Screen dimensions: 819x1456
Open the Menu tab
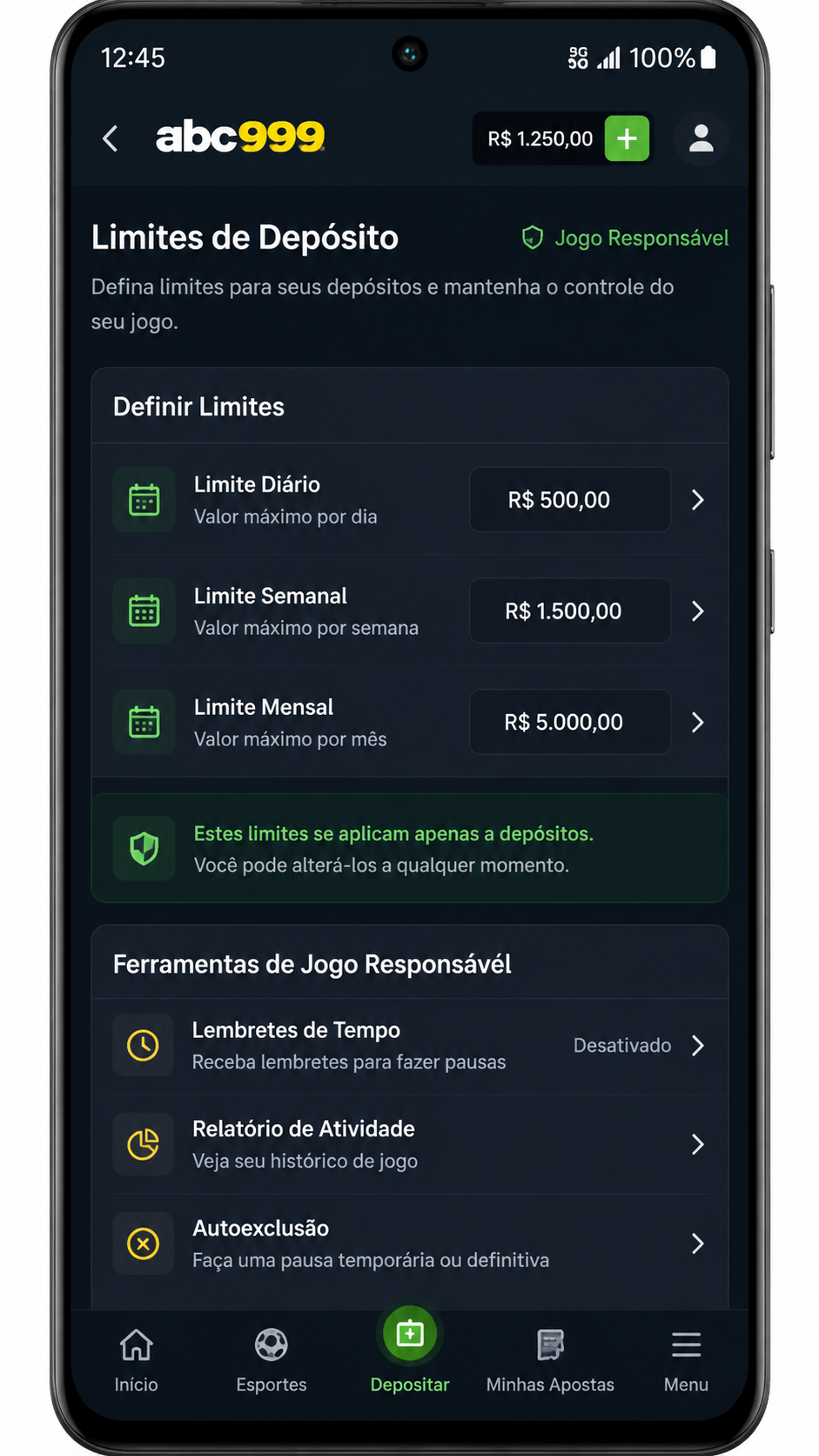(686, 1361)
